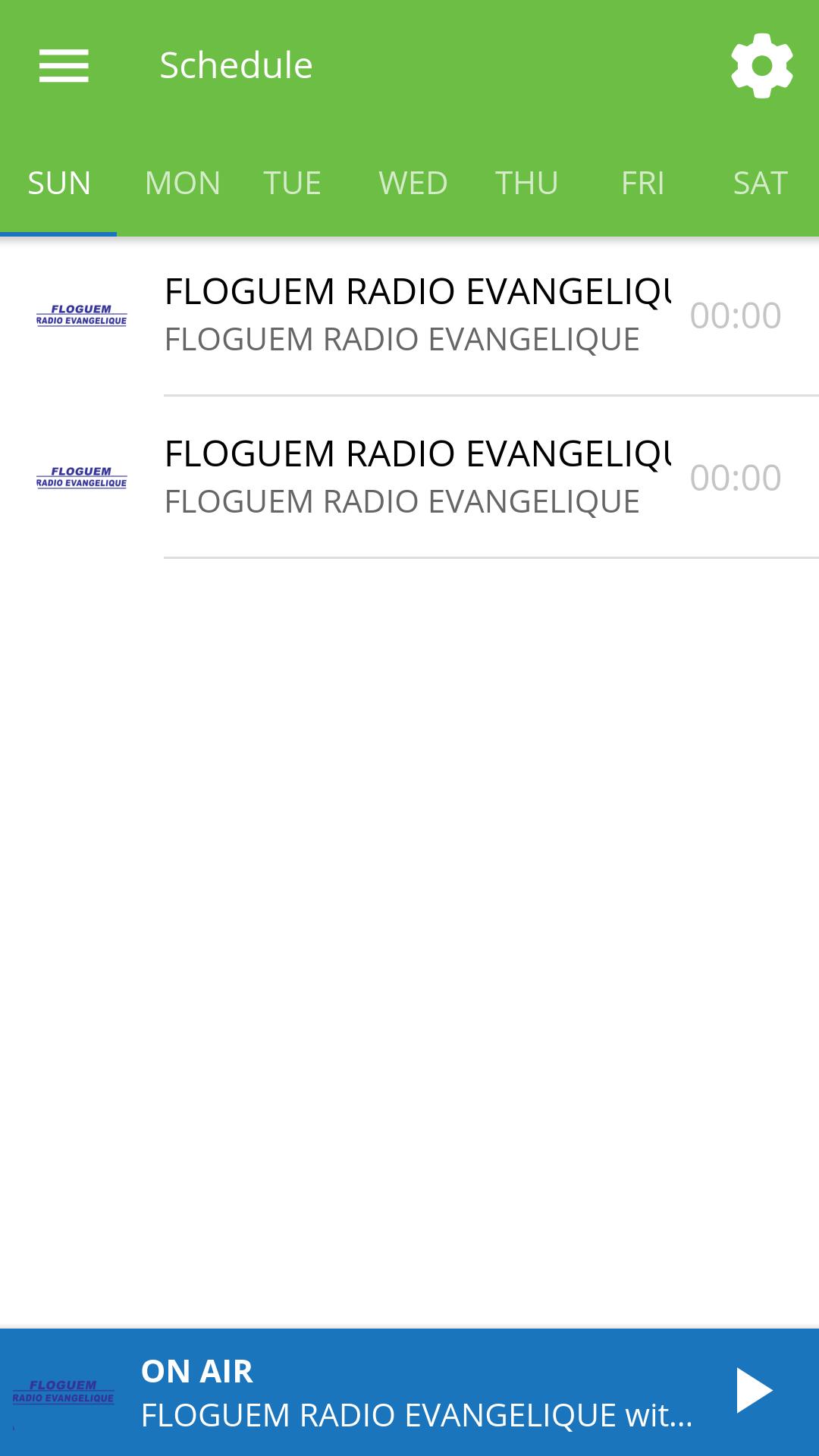819x1456 pixels.
Task: Switch to the WED tab
Action: pyautogui.click(x=413, y=183)
